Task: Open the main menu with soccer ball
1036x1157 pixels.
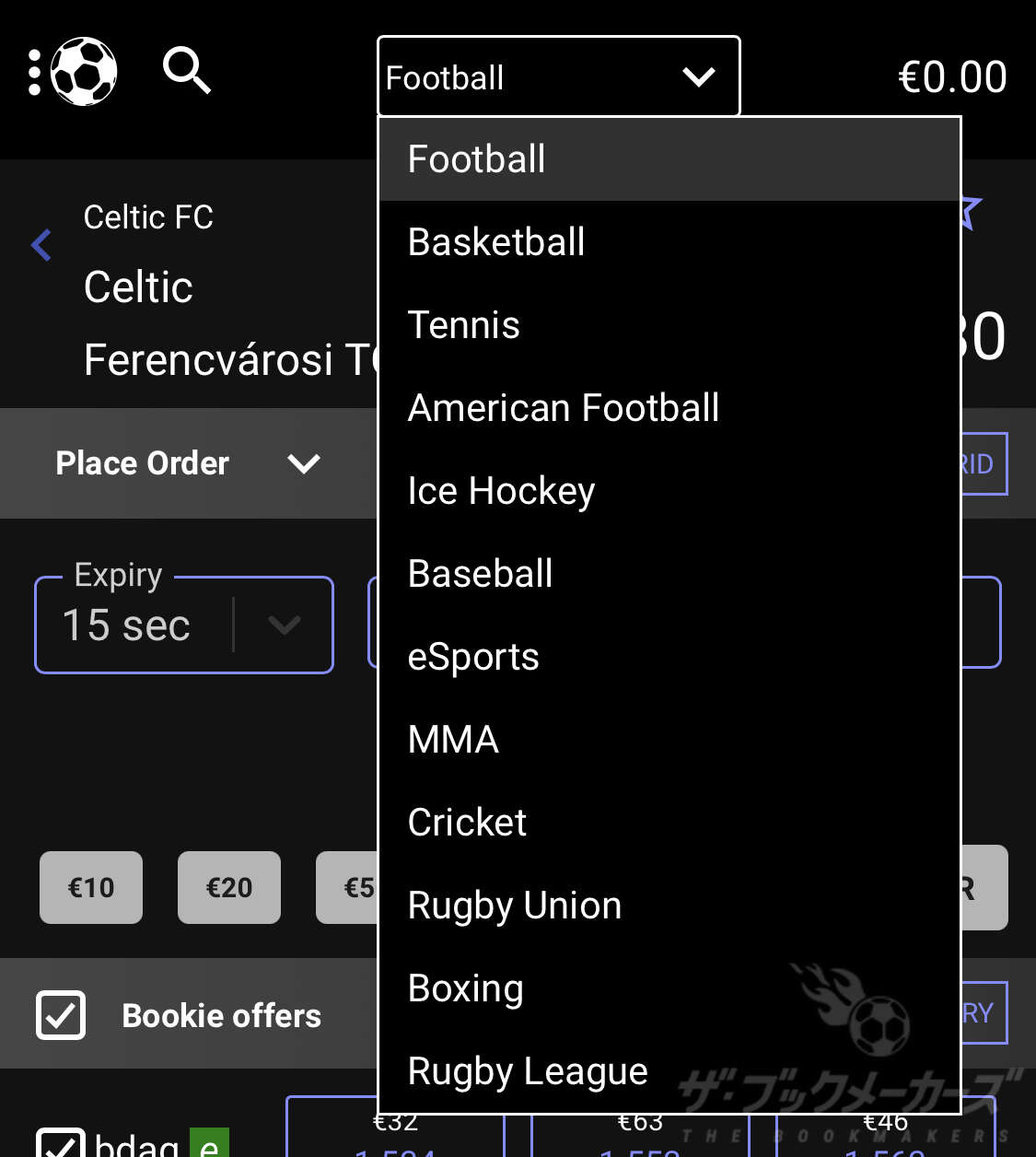Action: (x=73, y=72)
